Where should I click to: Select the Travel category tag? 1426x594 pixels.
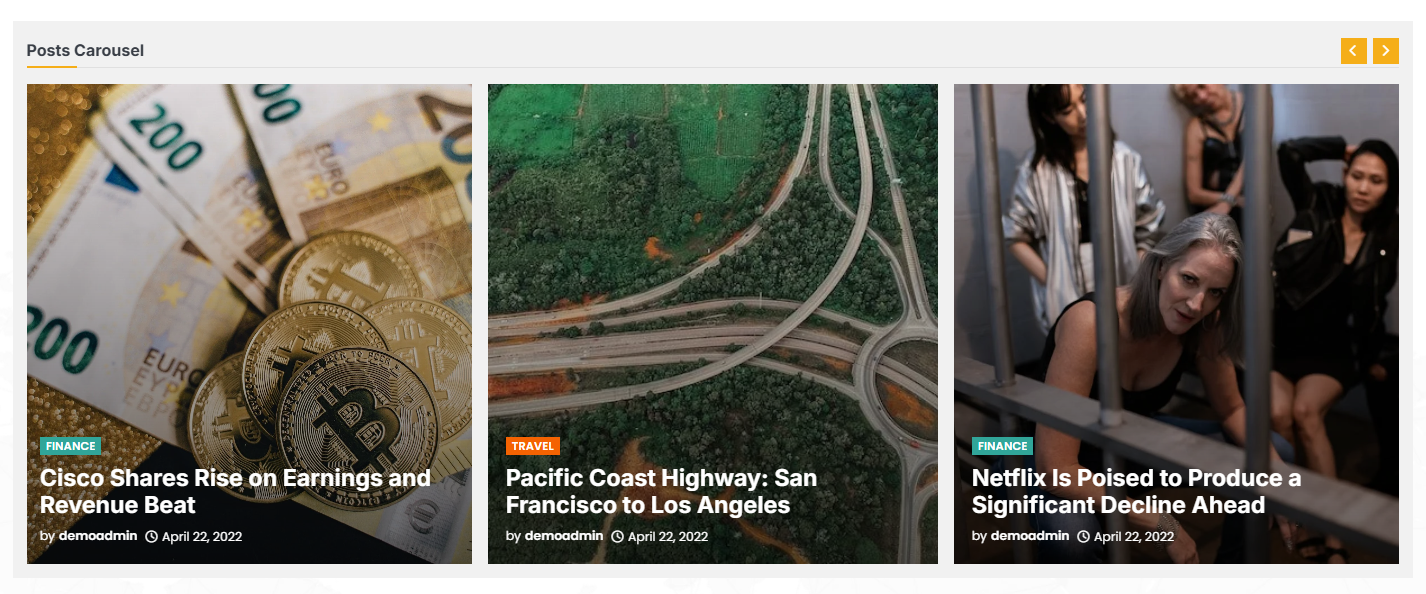click(533, 446)
